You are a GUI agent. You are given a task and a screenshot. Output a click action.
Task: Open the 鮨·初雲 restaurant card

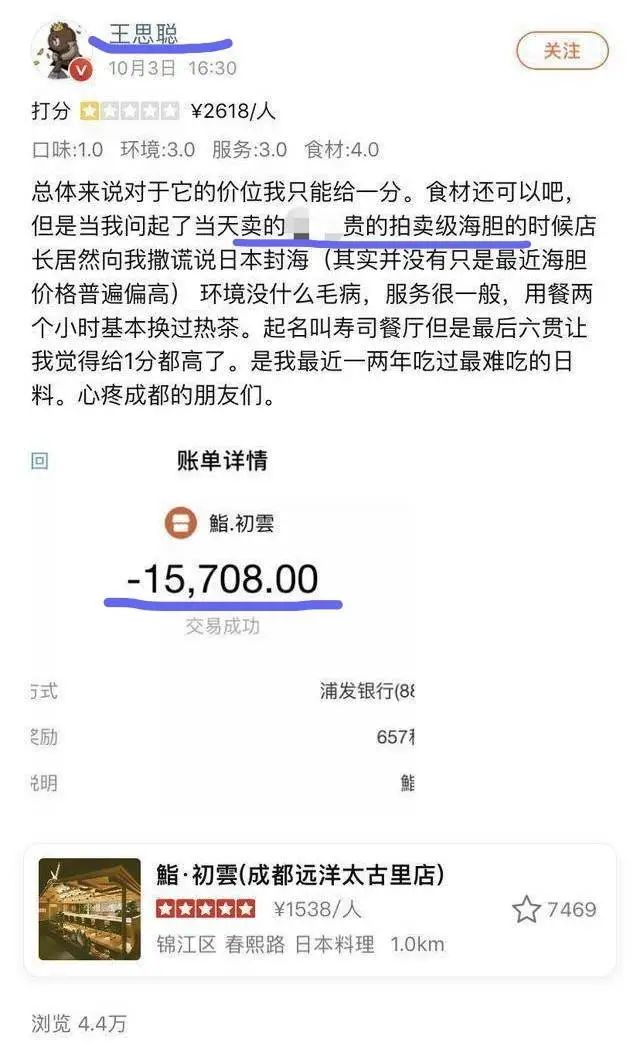click(320, 910)
